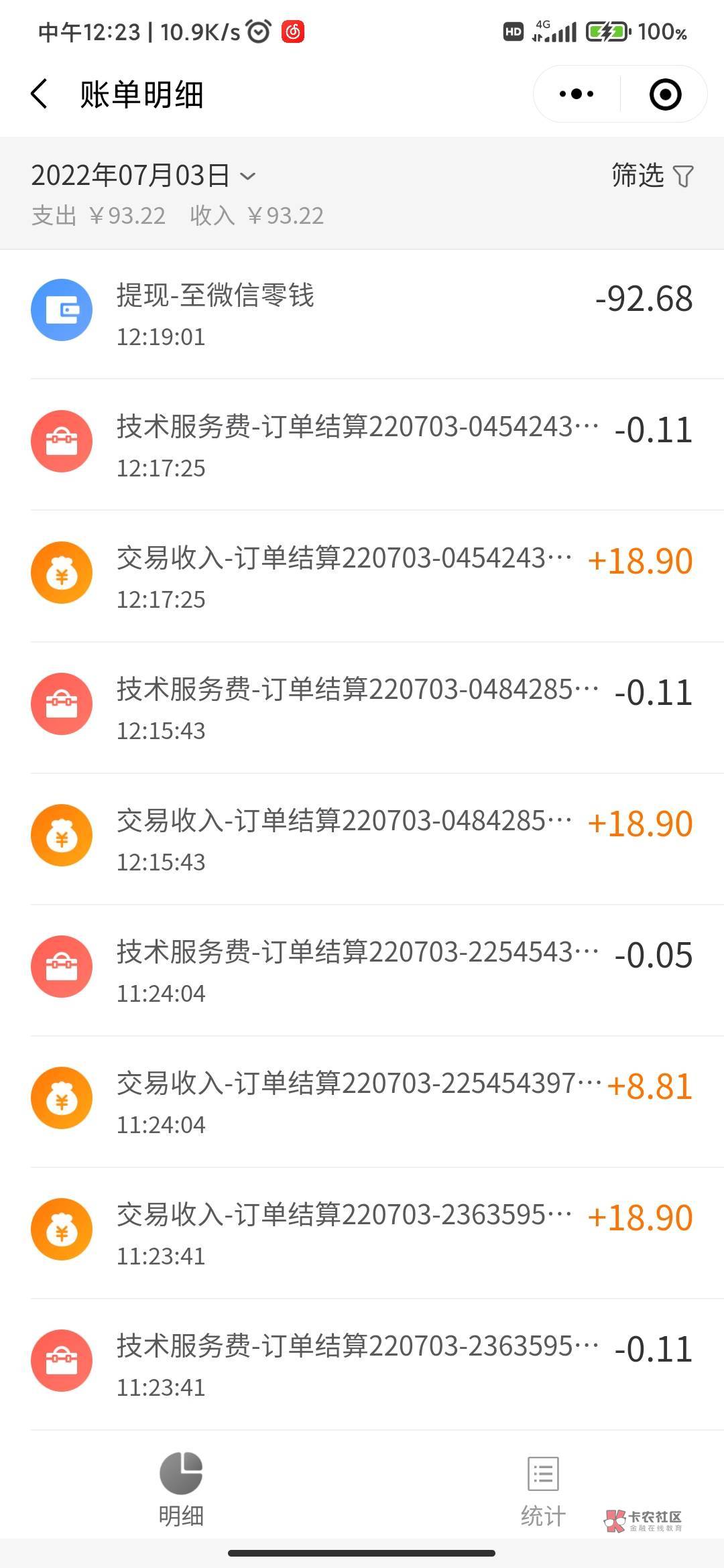Select 交易收入 entry for order 220703-2363595
724x1568 pixels.
(362, 1233)
